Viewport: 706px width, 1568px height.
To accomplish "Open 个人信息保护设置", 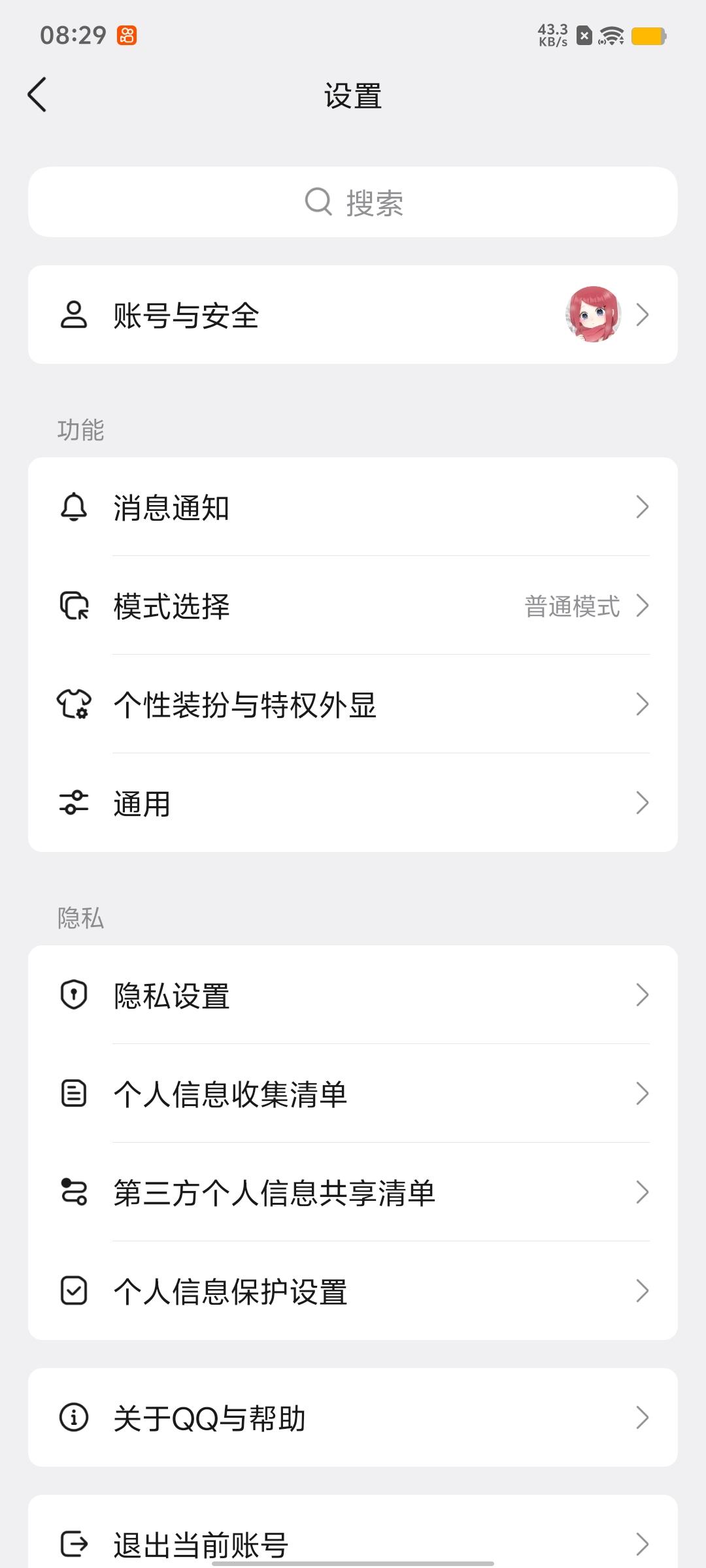I will point(353,1292).
